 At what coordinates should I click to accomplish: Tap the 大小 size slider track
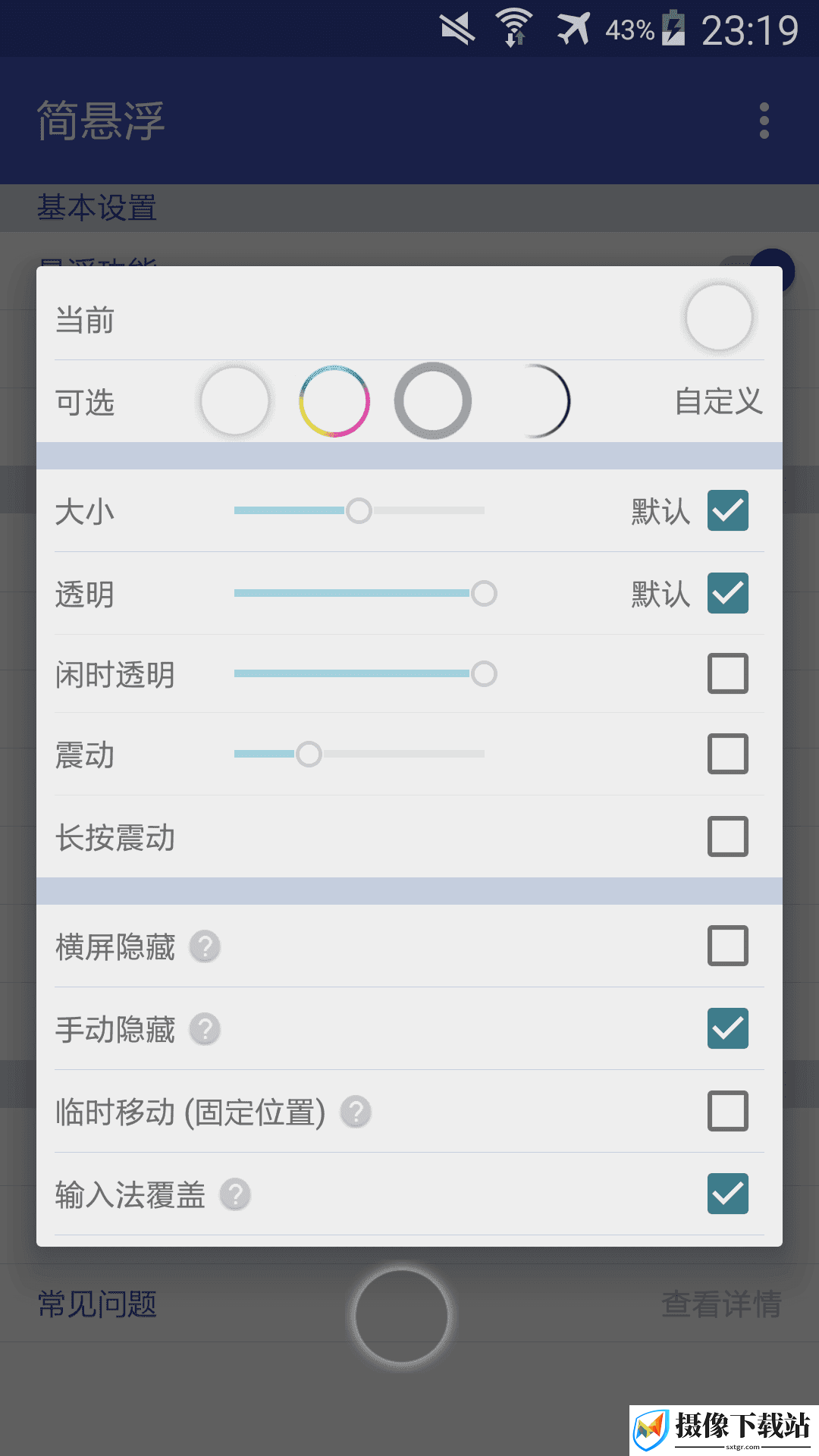point(359,510)
